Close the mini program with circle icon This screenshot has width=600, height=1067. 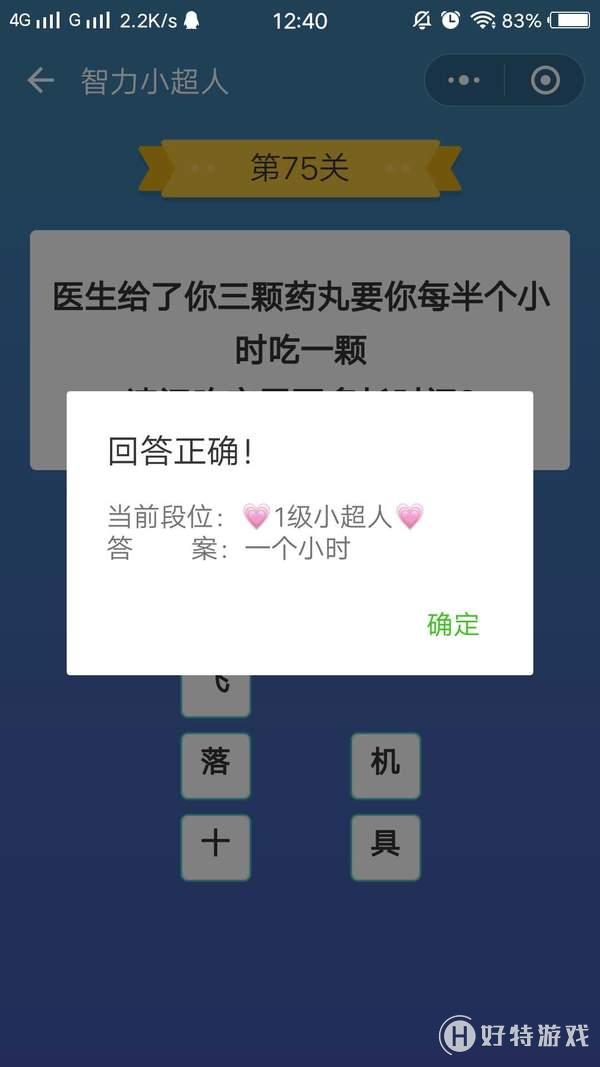tap(545, 81)
